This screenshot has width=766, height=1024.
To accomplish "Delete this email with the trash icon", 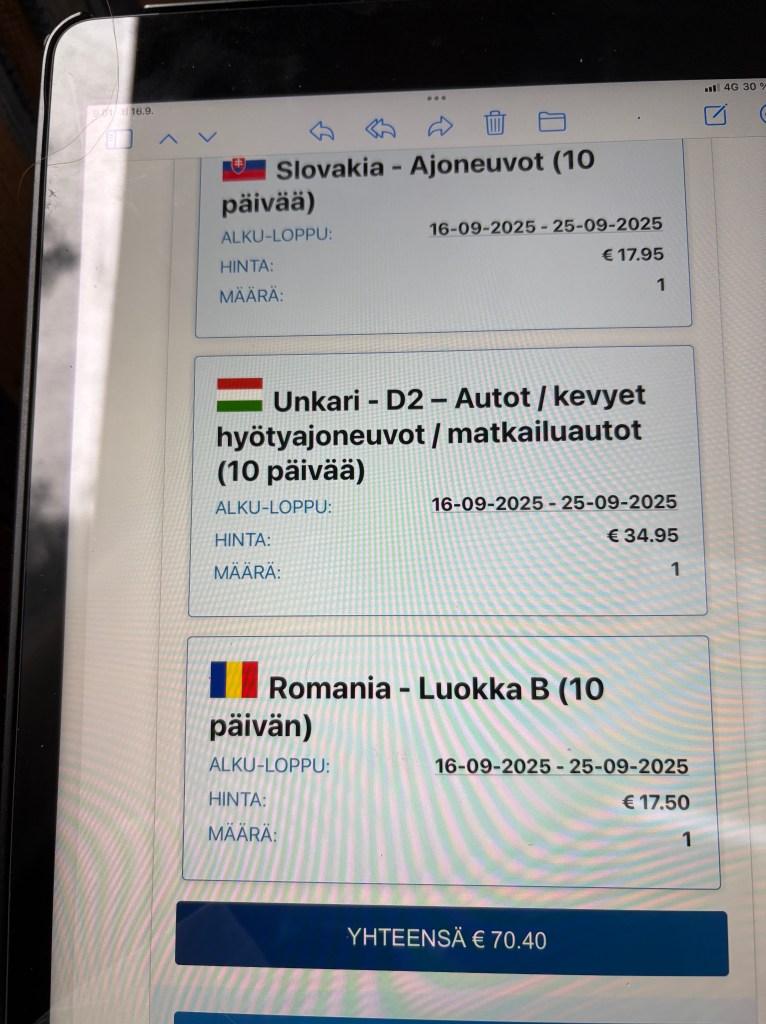I will (x=495, y=123).
